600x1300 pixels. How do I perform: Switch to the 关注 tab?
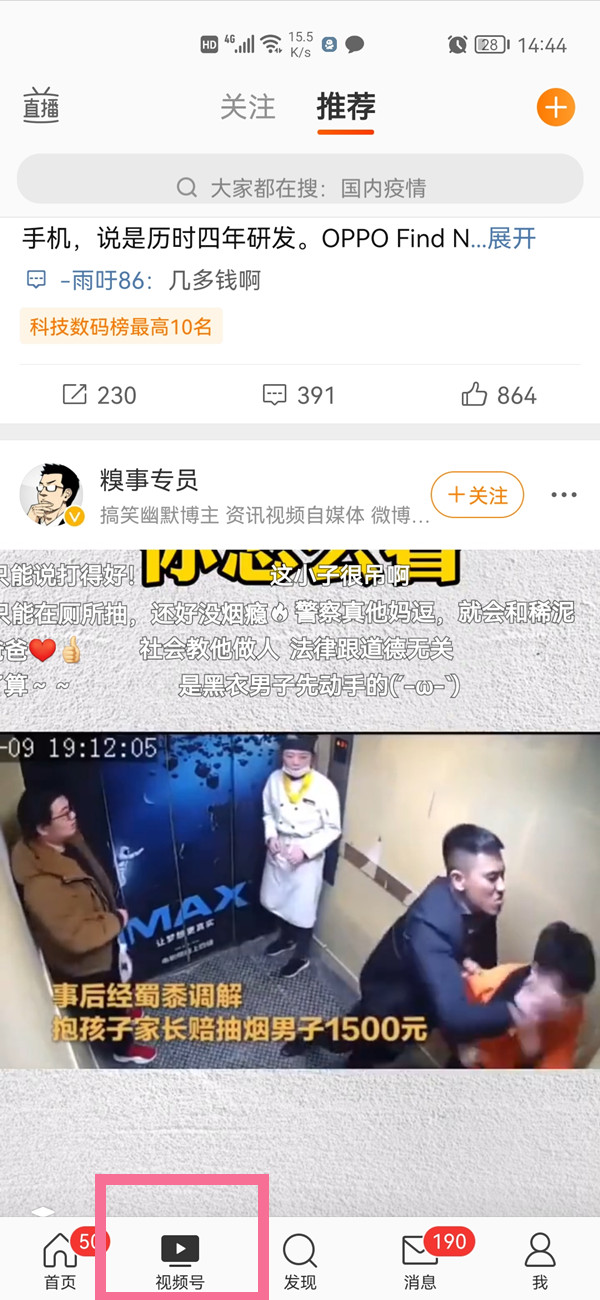pos(247,106)
